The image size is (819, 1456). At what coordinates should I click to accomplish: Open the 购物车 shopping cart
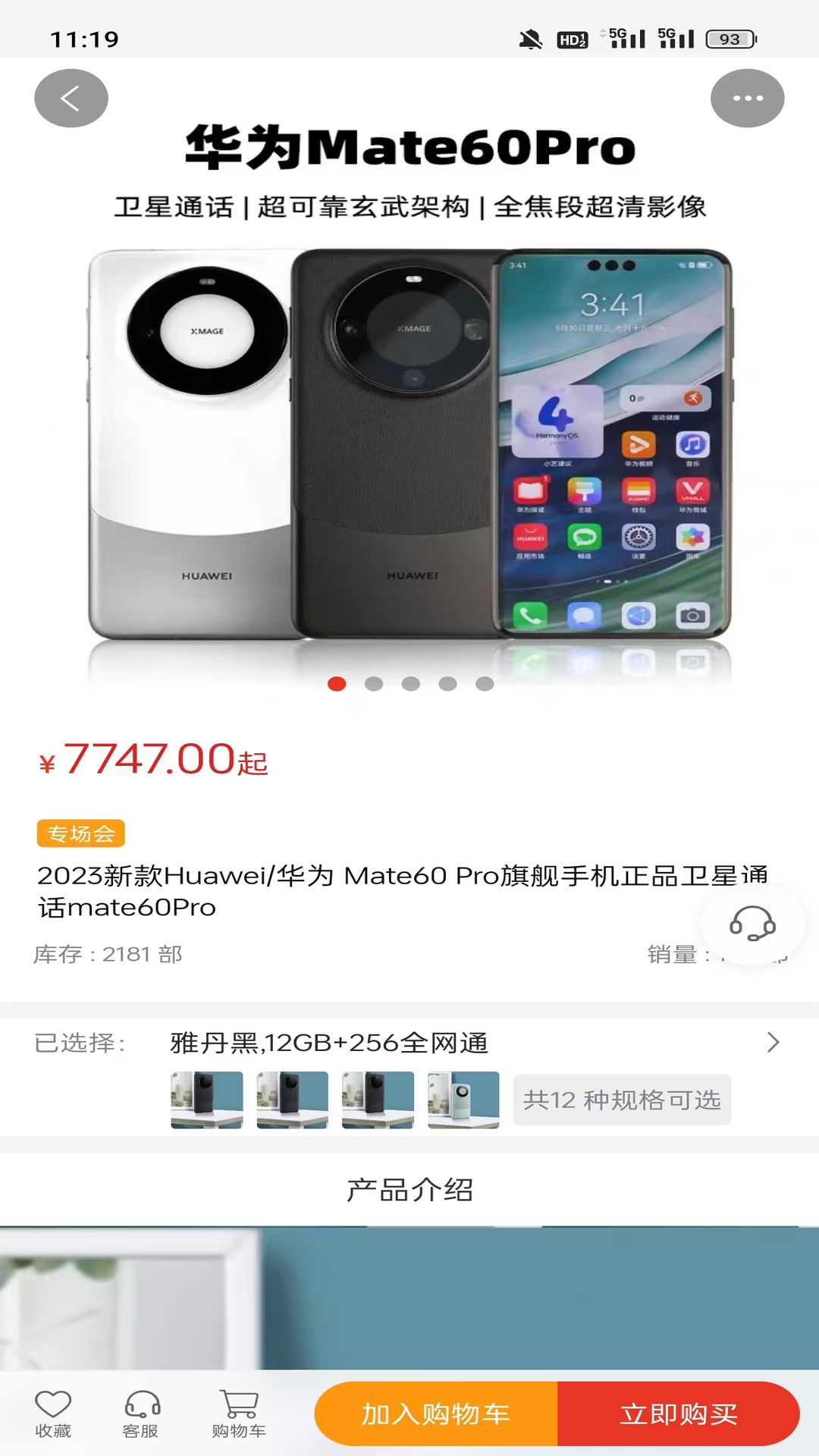pyautogui.click(x=239, y=1414)
